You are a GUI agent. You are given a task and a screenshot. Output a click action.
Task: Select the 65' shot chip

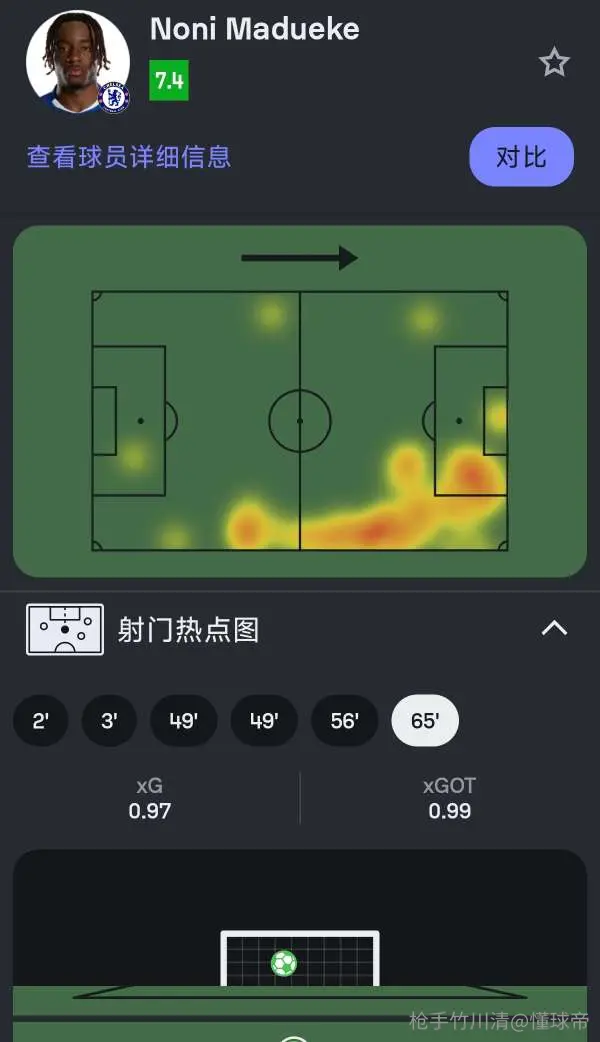click(x=425, y=720)
